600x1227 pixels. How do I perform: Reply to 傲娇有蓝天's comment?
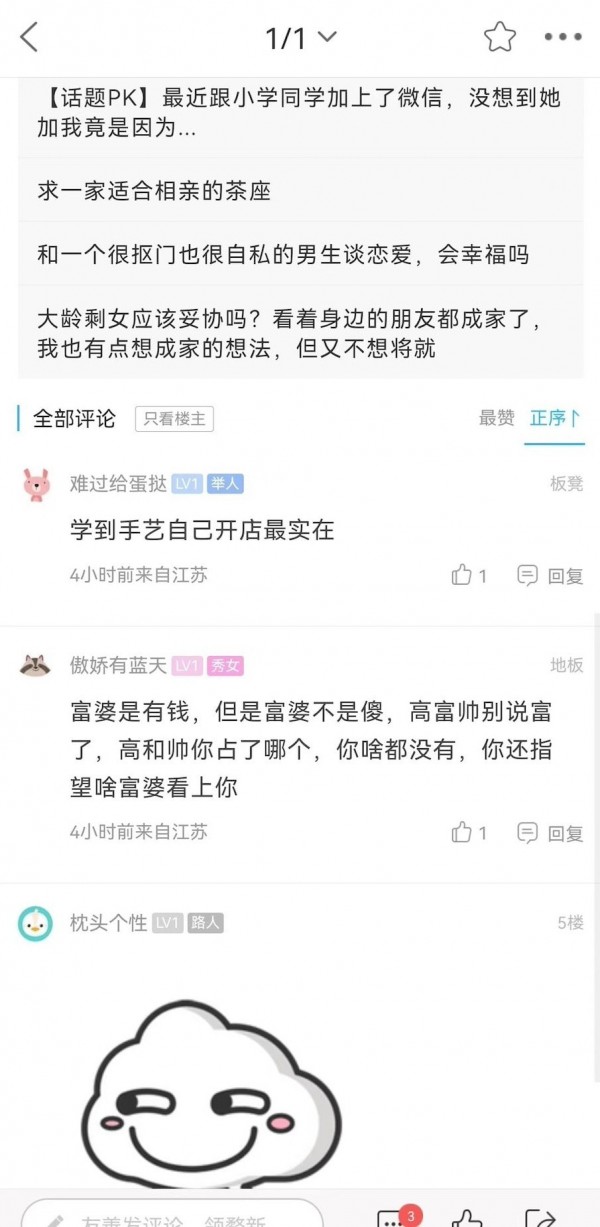[x=550, y=832]
